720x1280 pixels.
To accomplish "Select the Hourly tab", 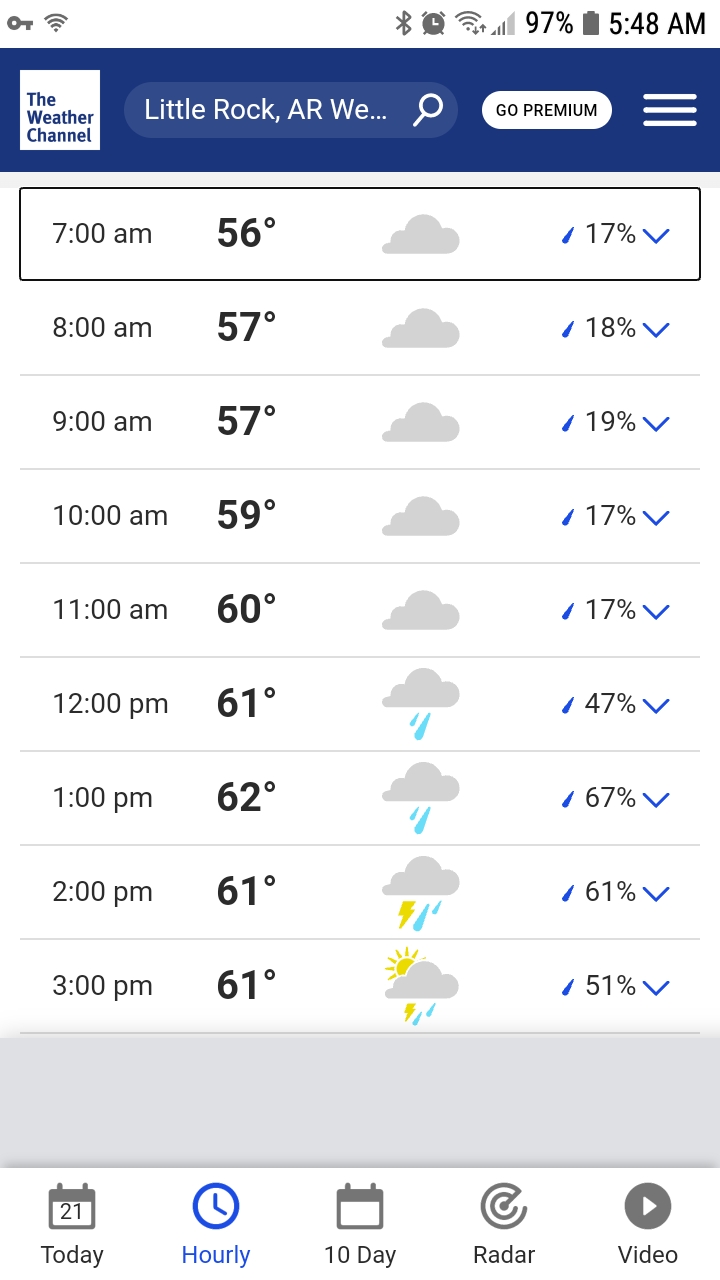I will click(216, 1224).
